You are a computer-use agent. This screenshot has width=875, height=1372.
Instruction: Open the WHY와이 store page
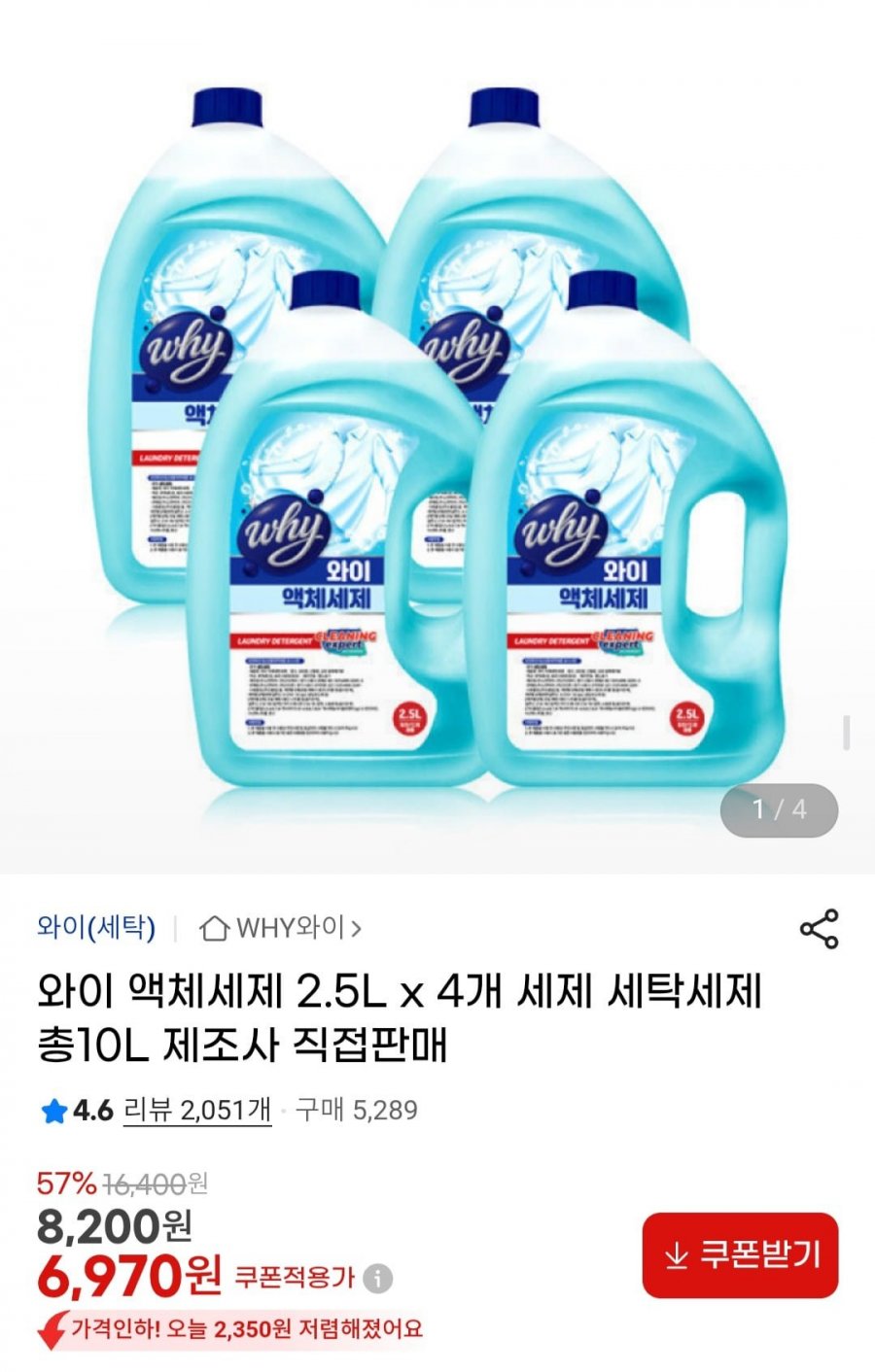pyautogui.click(x=280, y=928)
